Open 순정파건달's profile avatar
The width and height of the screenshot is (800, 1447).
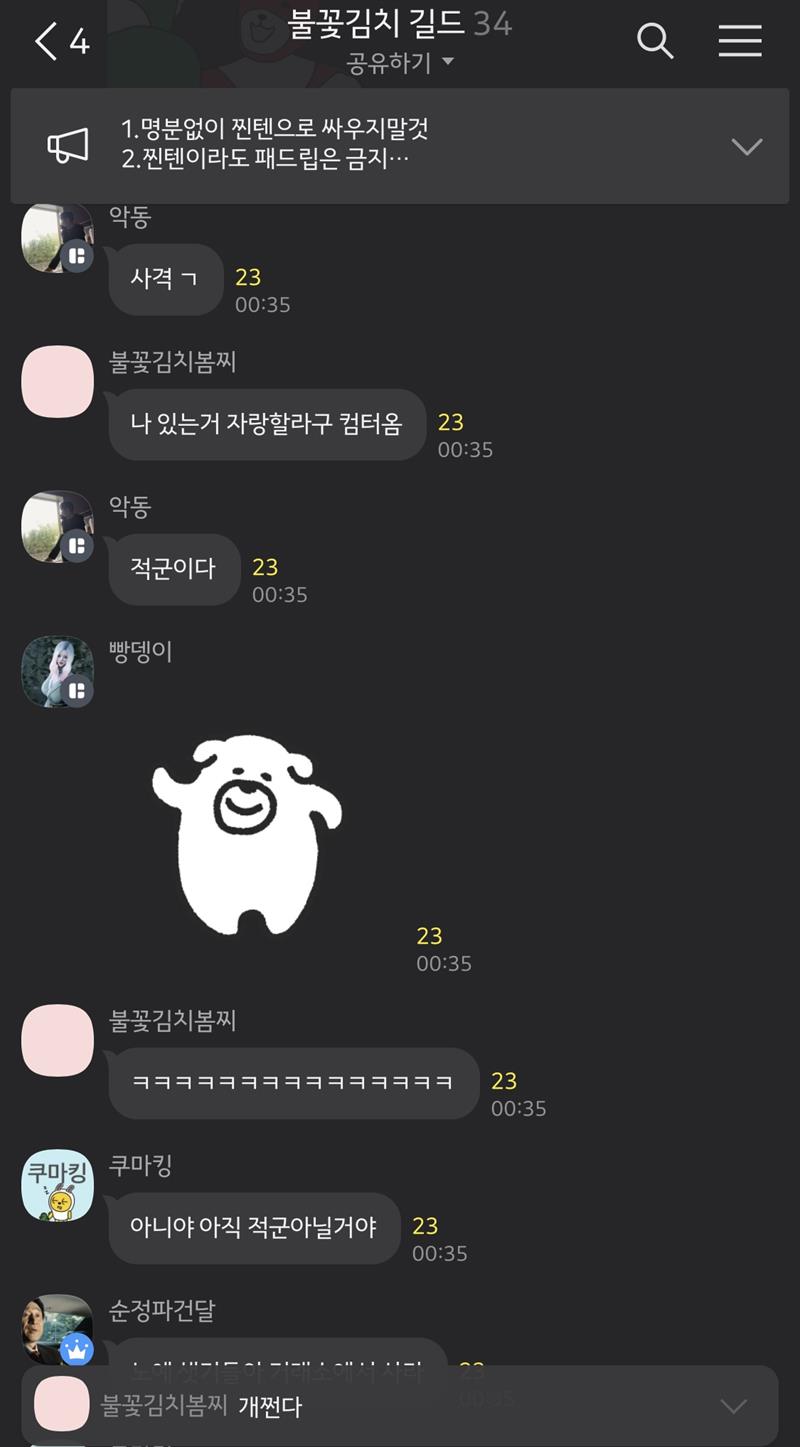click(57, 1328)
